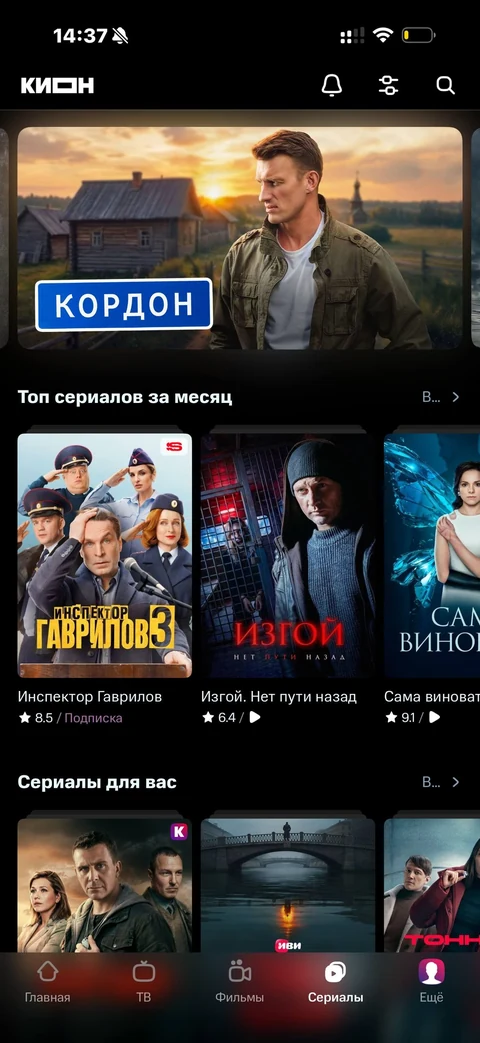This screenshot has width=480, height=1043.
Task: Select the Сериалы tab
Action: (x=335, y=982)
